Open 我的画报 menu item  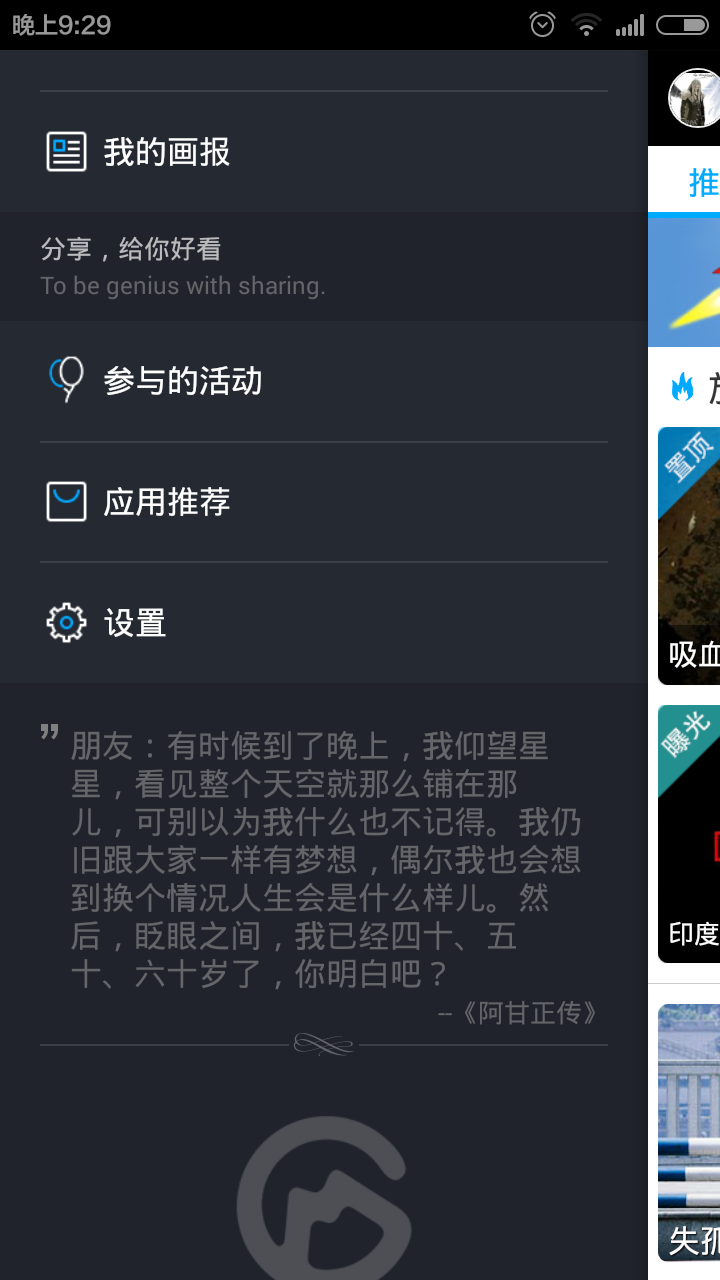[x=324, y=152]
